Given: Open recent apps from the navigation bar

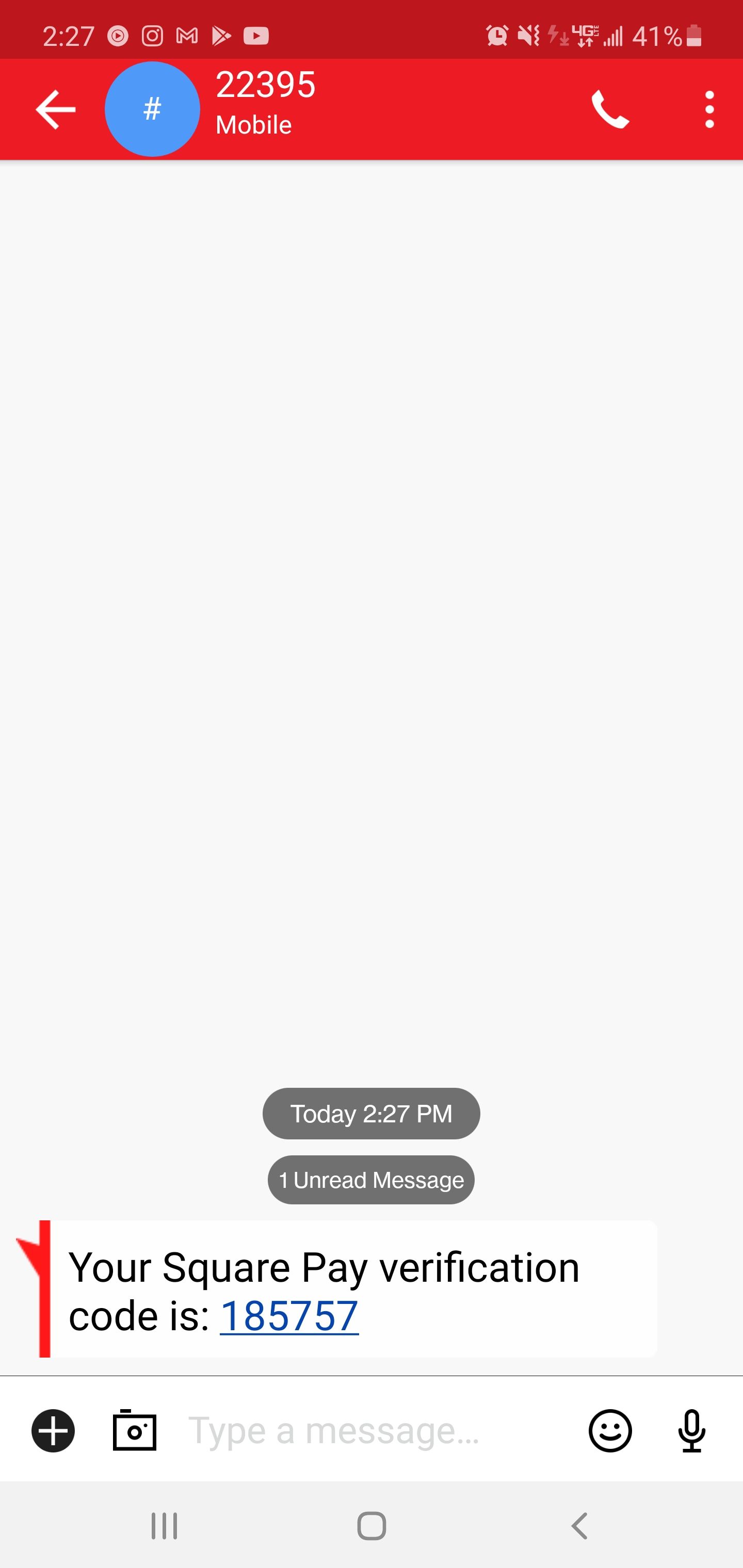Looking at the screenshot, I should tap(164, 1526).
